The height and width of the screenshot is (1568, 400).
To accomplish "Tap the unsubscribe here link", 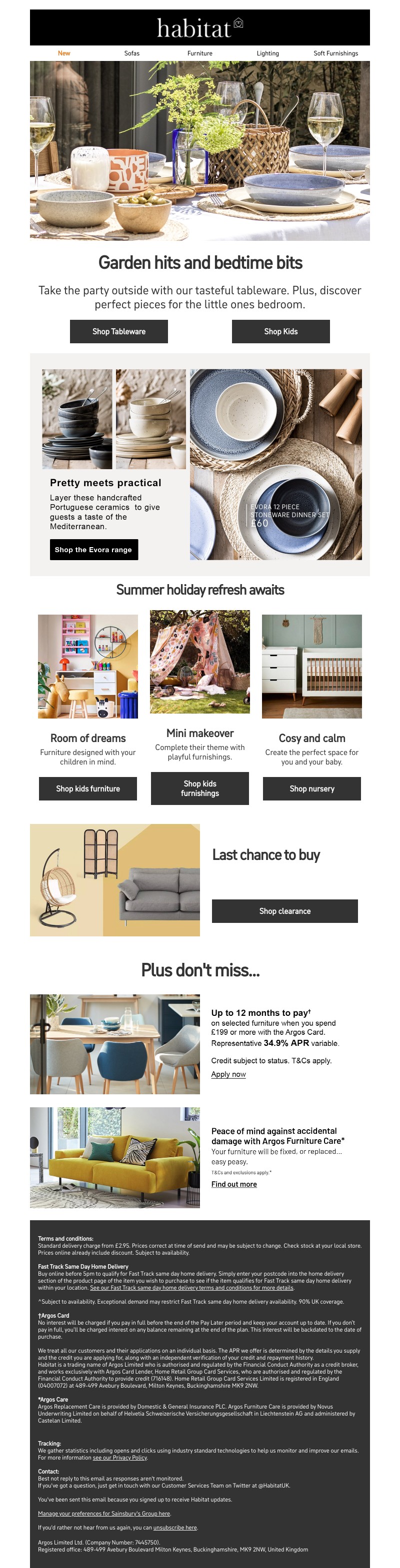I will click(x=175, y=1527).
